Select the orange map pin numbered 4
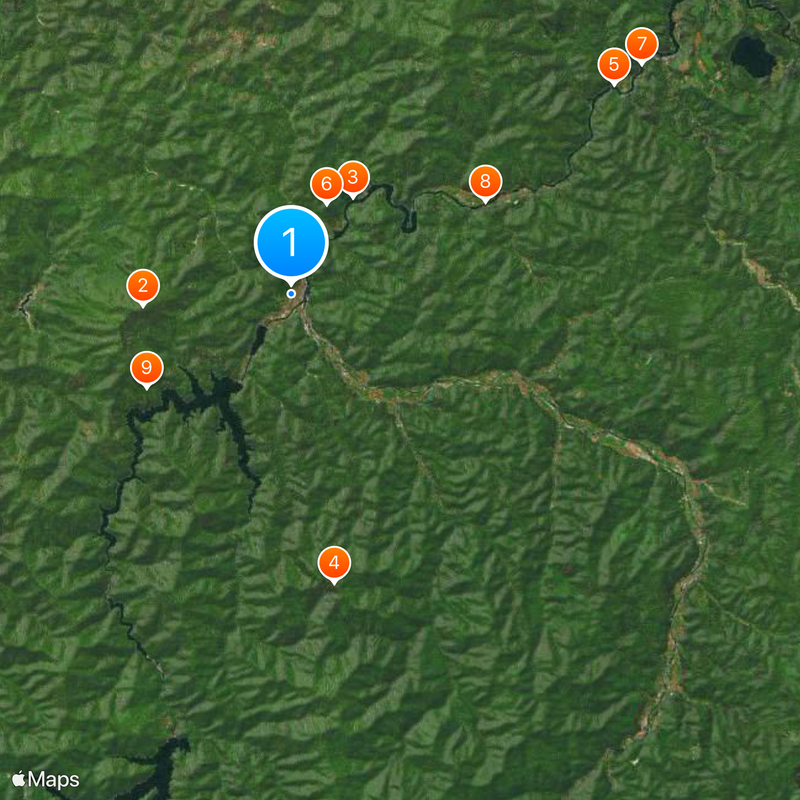The height and width of the screenshot is (800, 800). [334, 564]
